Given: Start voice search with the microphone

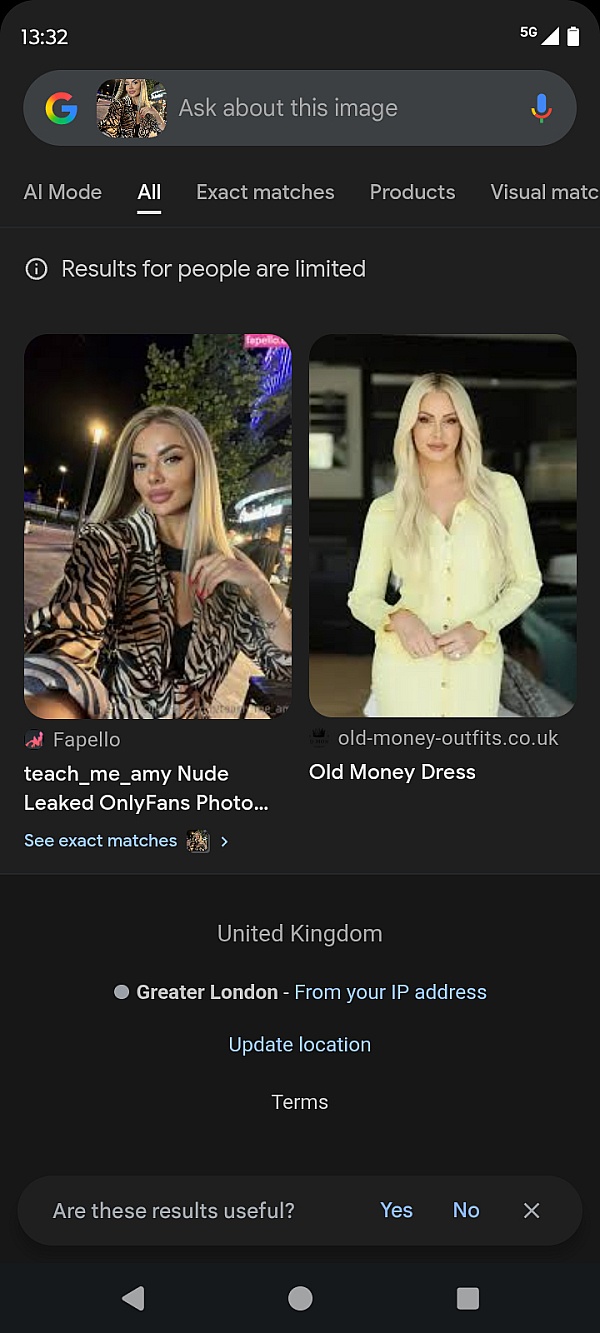Looking at the screenshot, I should [x=541, y=108].
